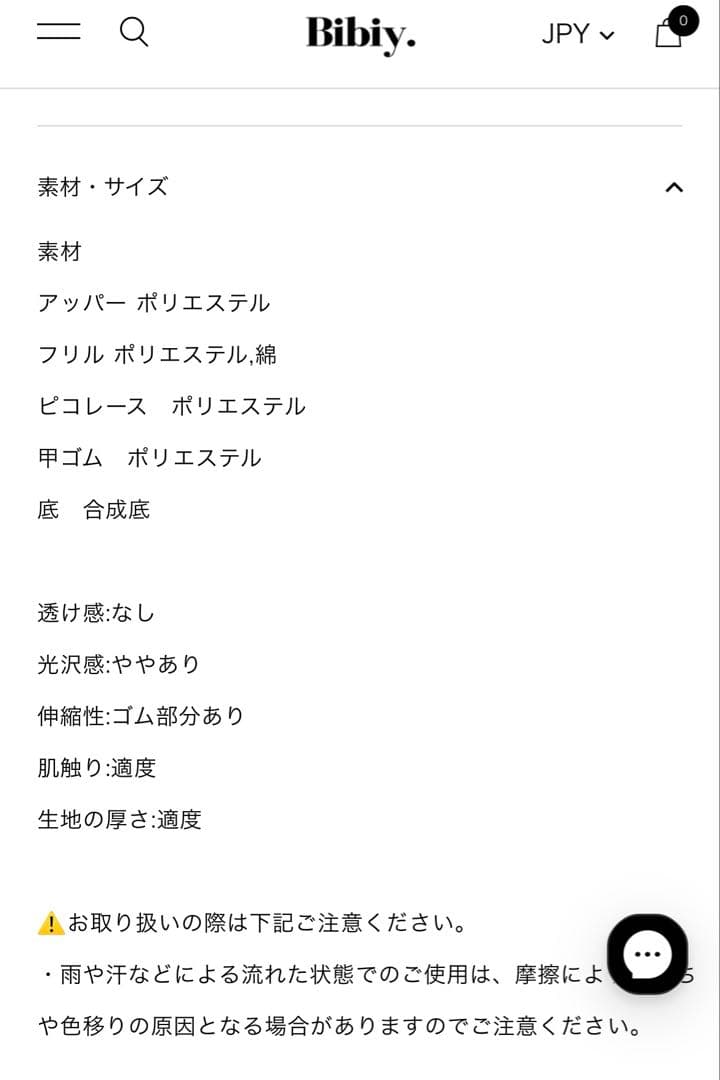Go to Bibiy. home via logo
720x1080 pixels.
(x=360, y=35)
